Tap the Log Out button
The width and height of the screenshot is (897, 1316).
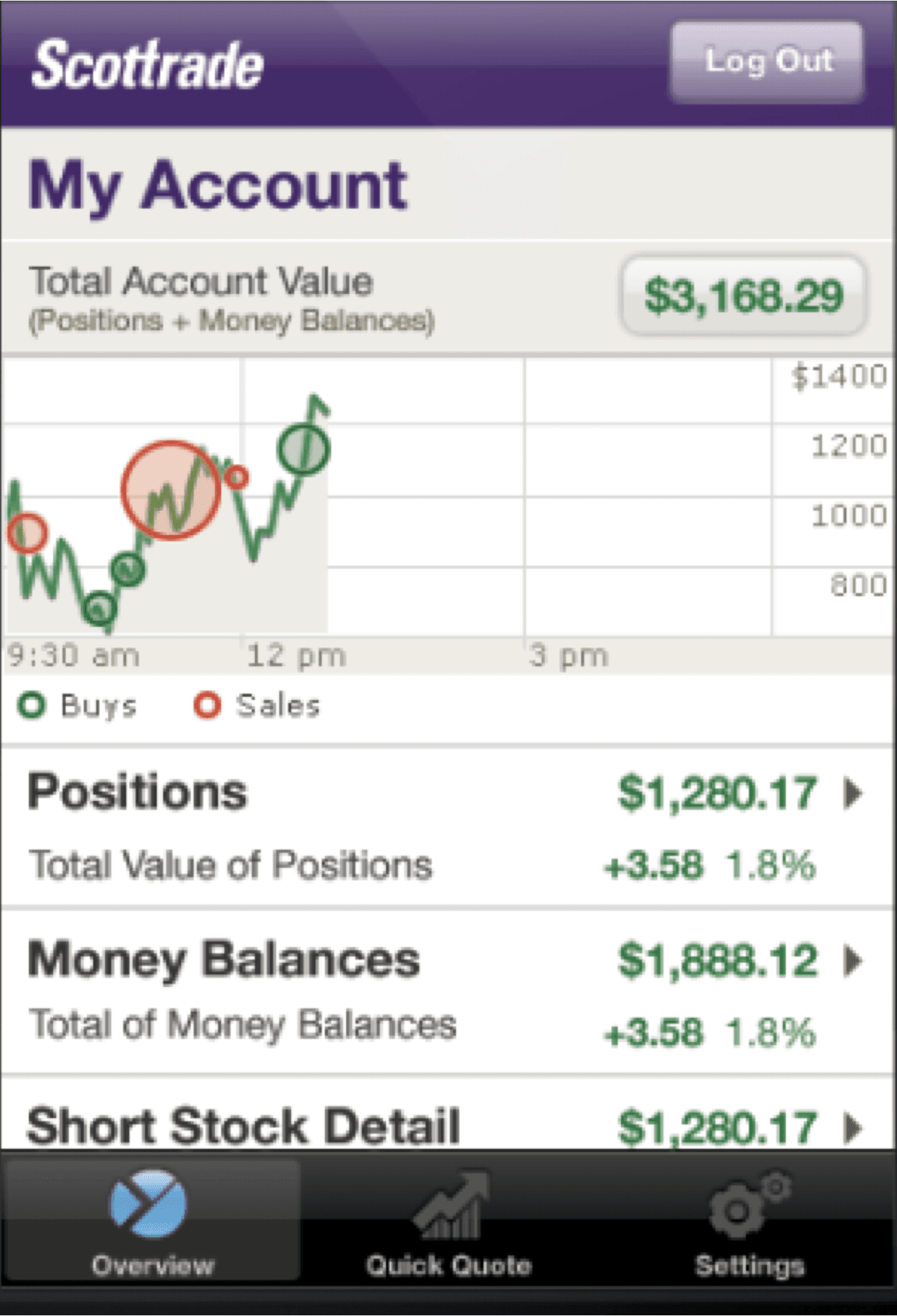pyautogui.click(x=767, y=62)
